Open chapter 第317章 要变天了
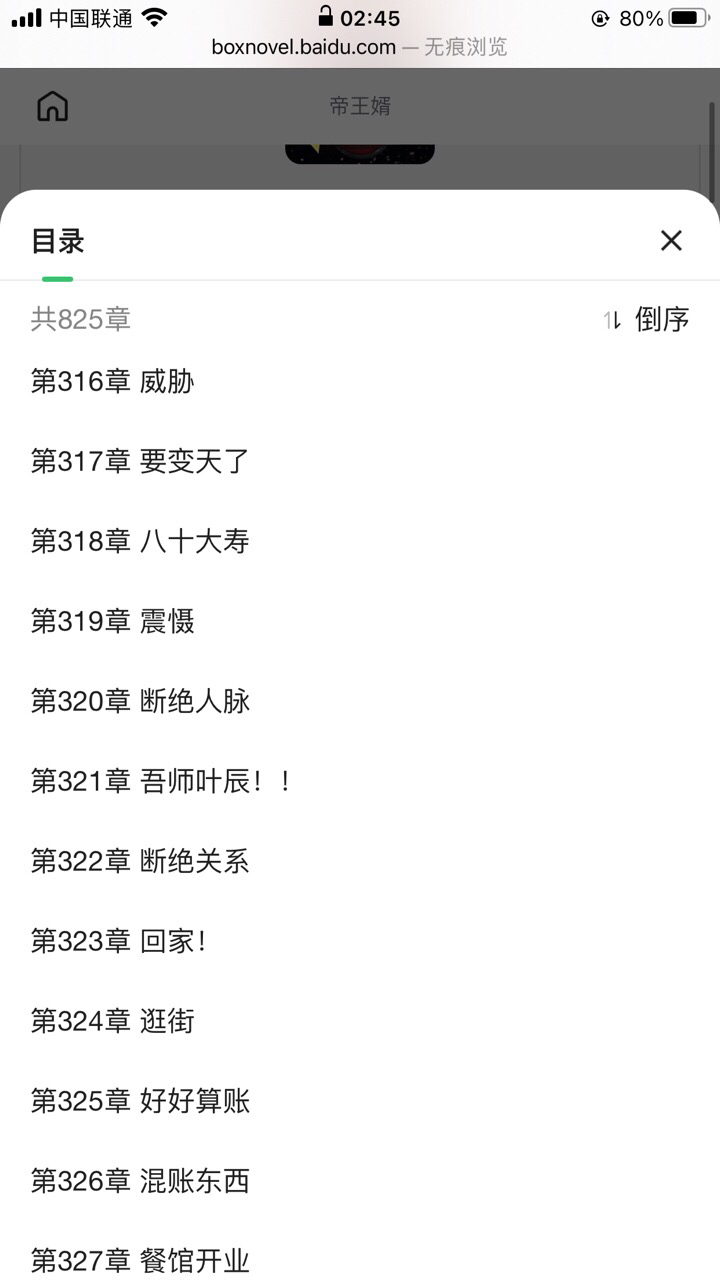Image resolution: width=720 pixels, height=1280 pixels. click(140, 461)
